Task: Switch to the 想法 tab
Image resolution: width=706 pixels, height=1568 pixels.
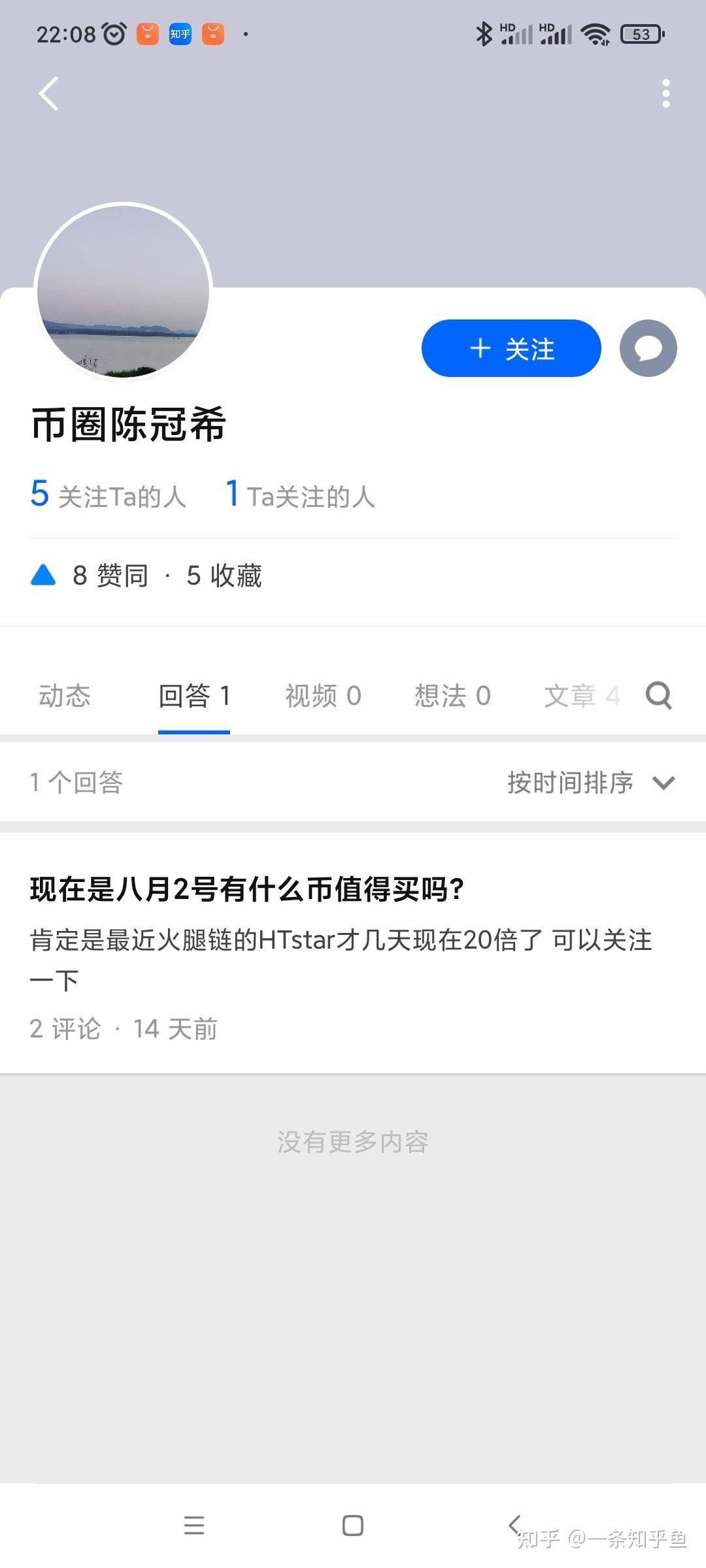Action: pyautogui.click(x=452, y=695)
